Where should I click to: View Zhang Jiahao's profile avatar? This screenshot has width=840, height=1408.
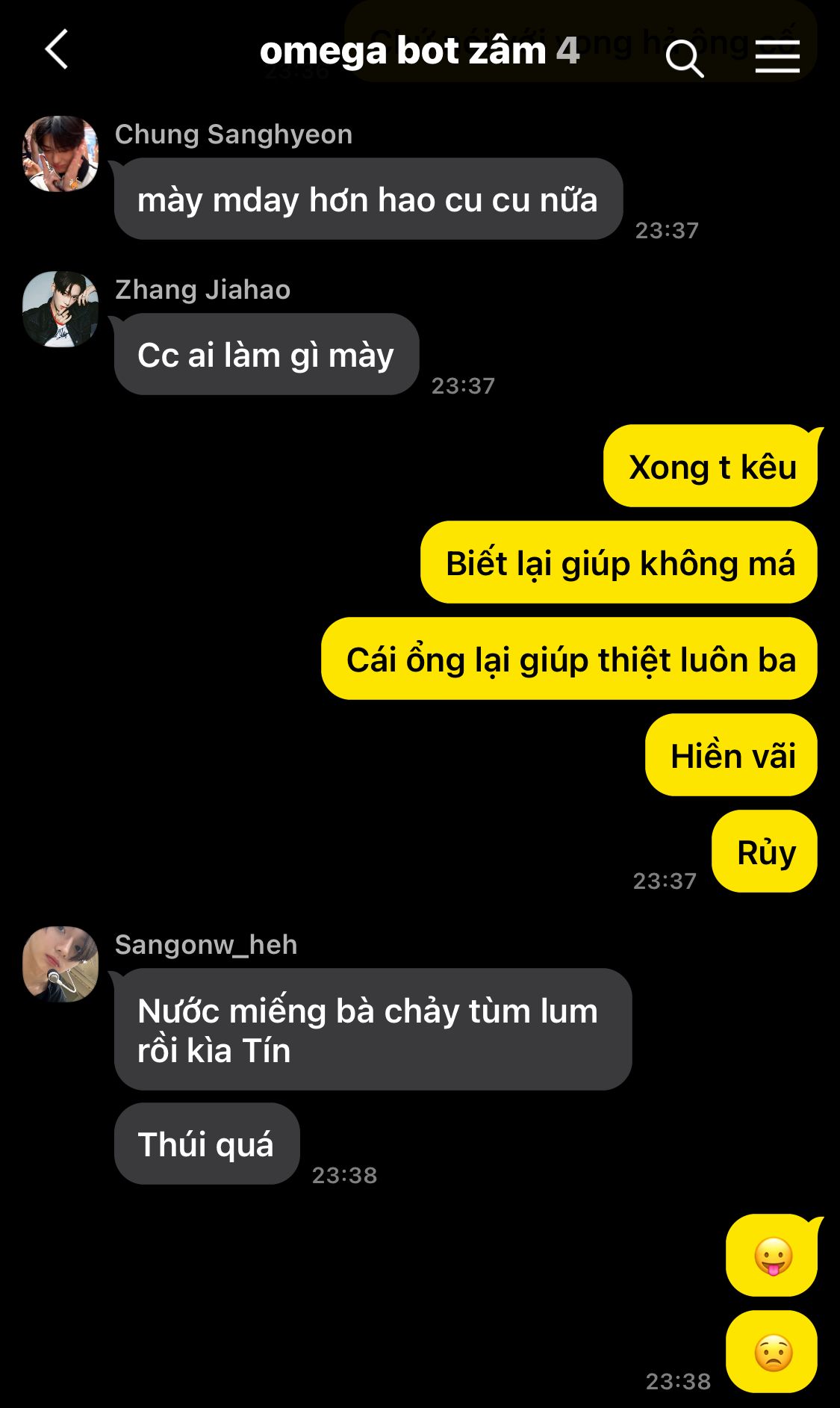tap(60, 309)
